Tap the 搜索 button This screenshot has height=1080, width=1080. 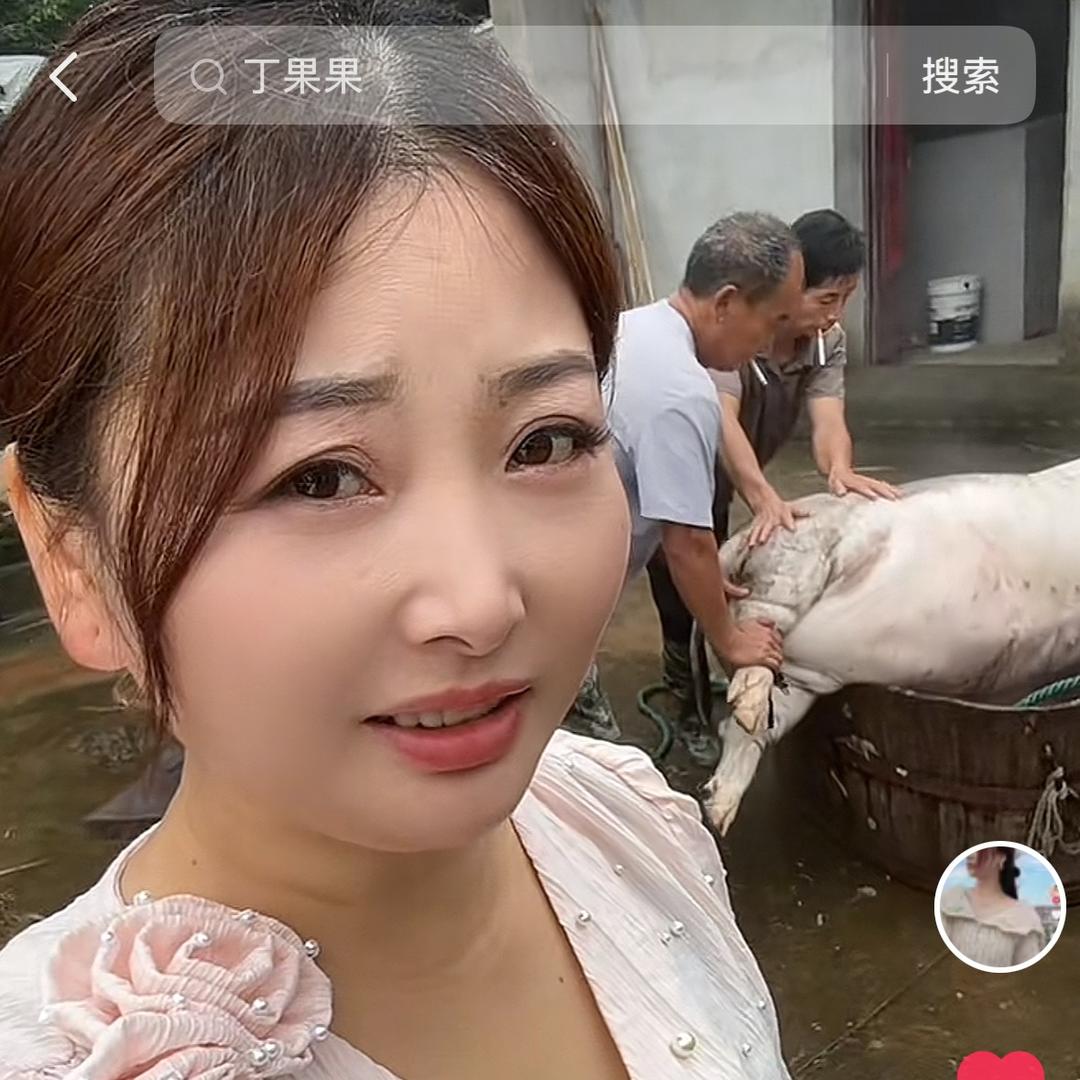pos(960,76)
